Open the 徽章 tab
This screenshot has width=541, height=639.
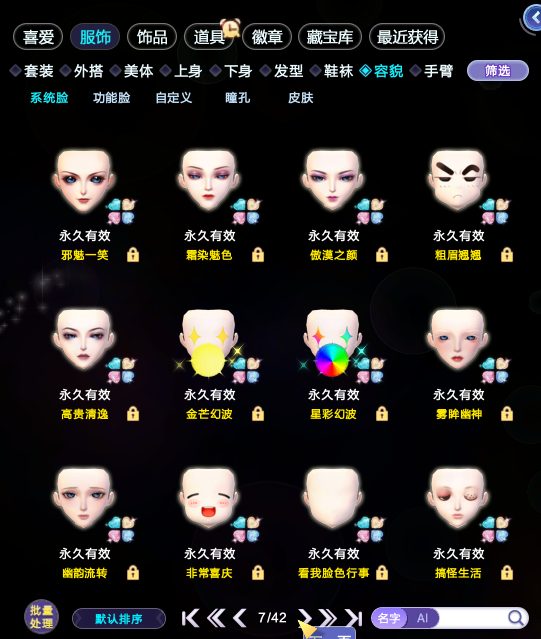(x=267, y=37)
